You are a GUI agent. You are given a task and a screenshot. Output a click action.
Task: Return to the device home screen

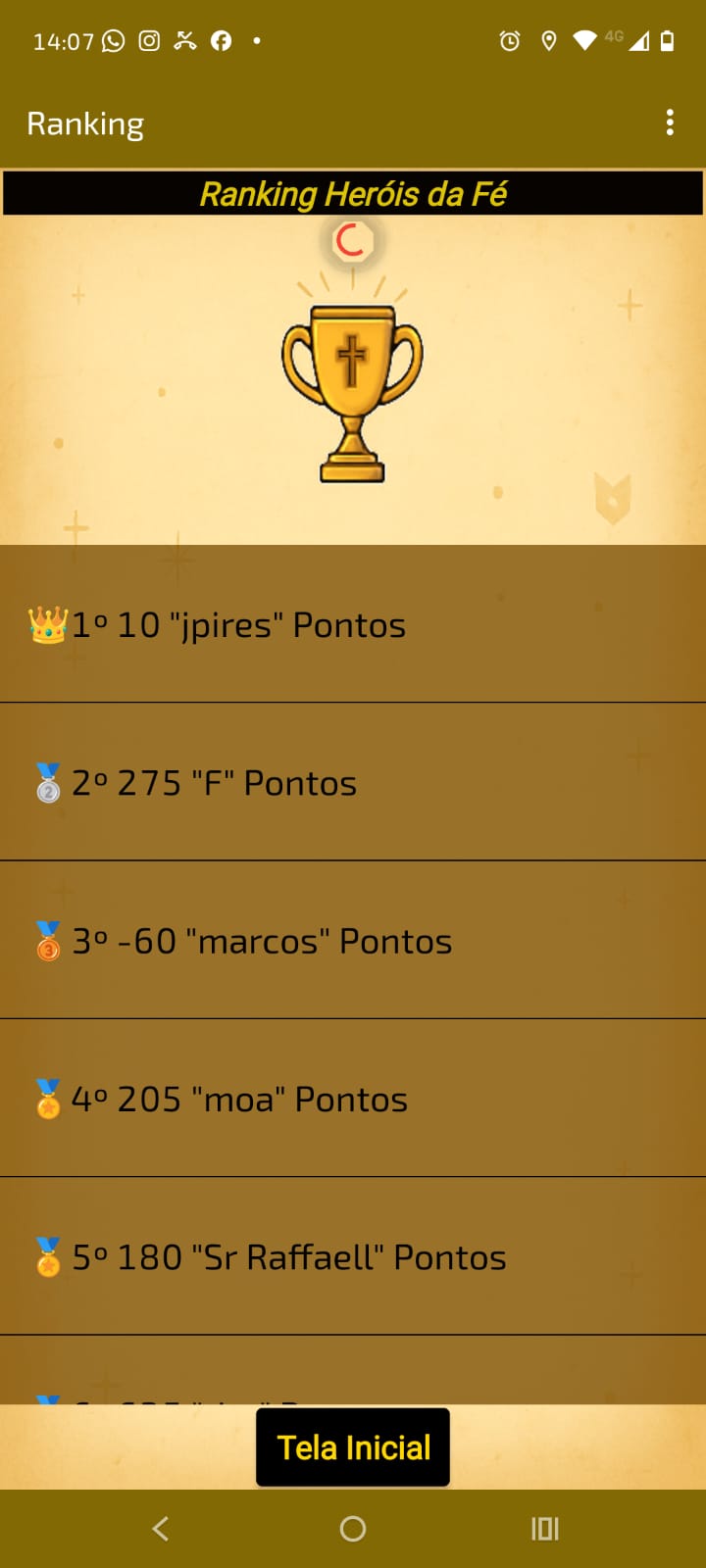click(353, 1528)
